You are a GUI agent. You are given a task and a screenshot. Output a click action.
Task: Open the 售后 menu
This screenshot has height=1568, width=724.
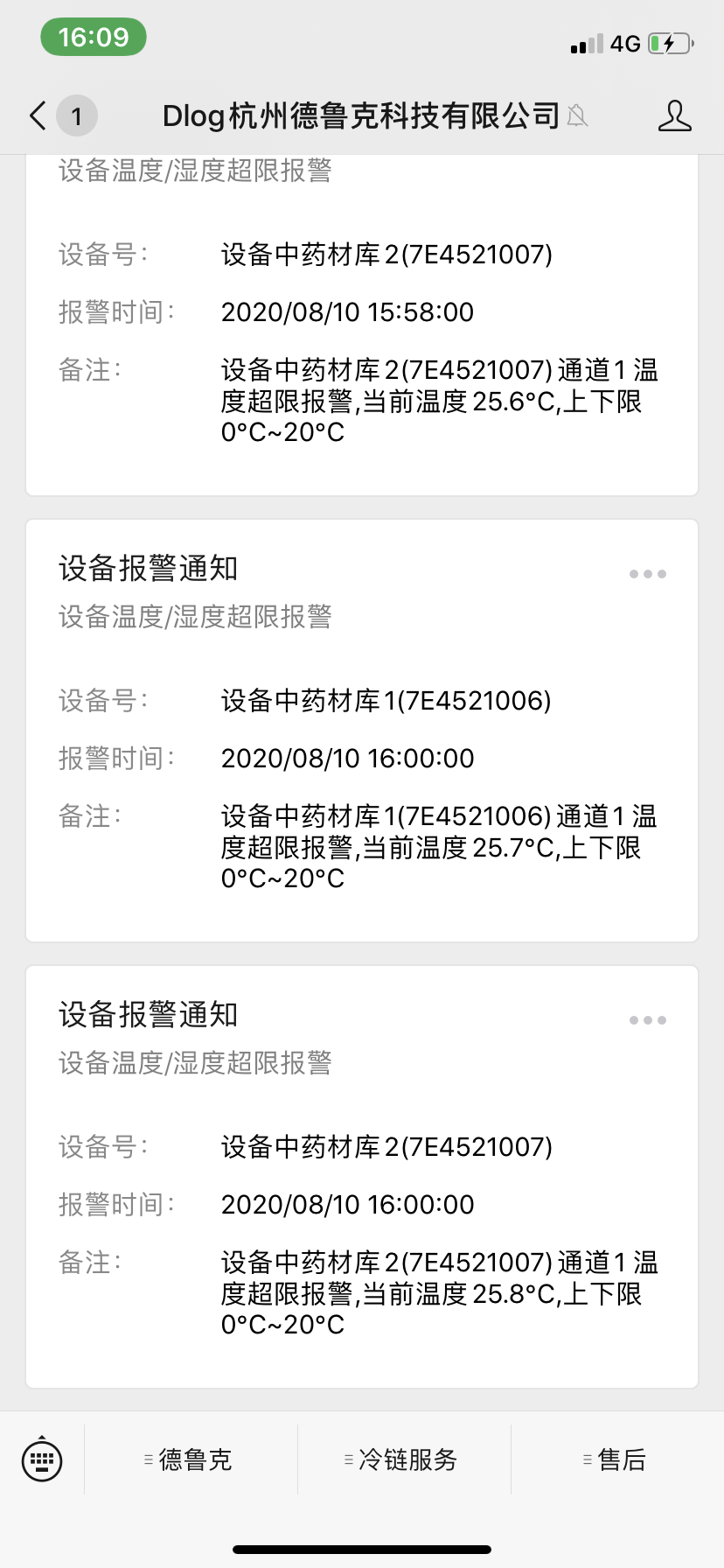coord(617,1459)
